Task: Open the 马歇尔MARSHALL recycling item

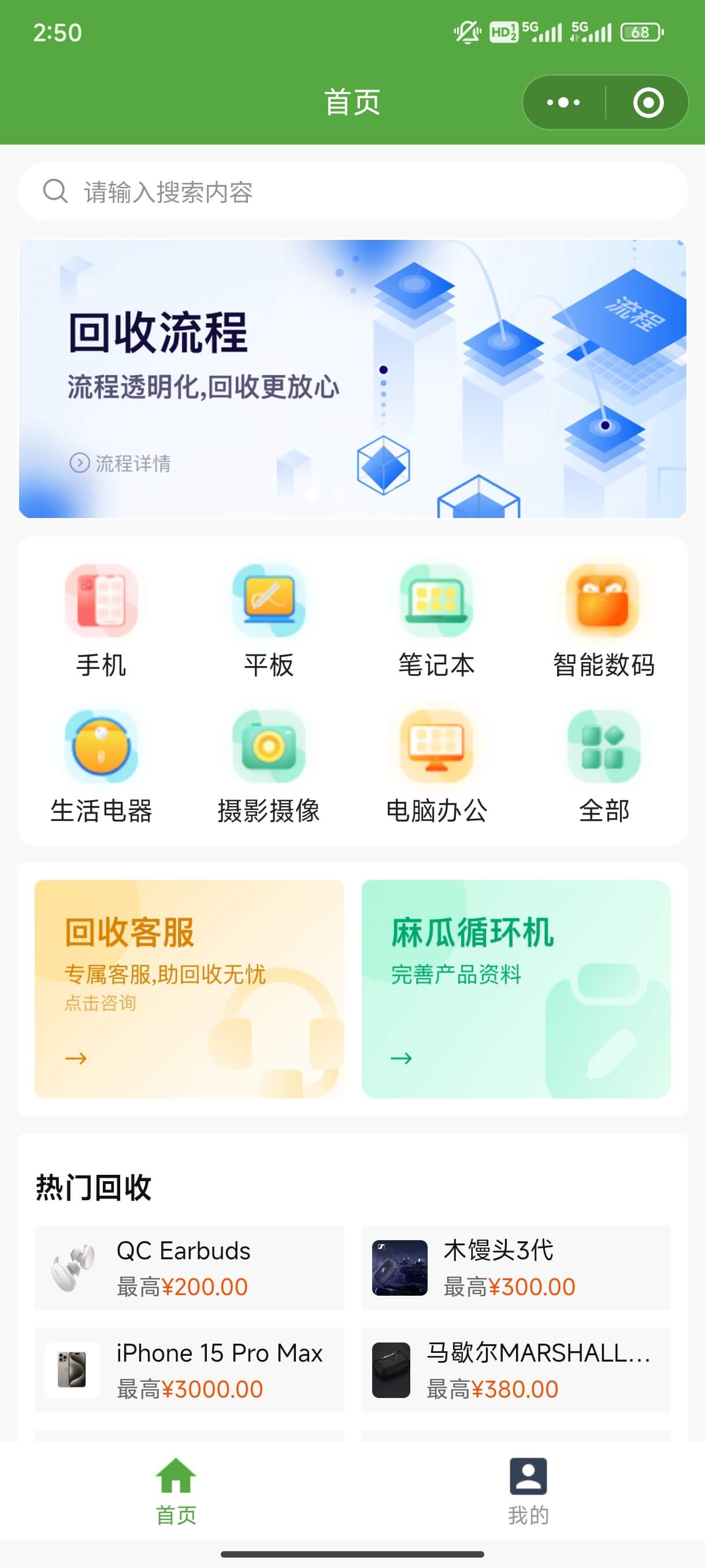Action: [516, 1370]
